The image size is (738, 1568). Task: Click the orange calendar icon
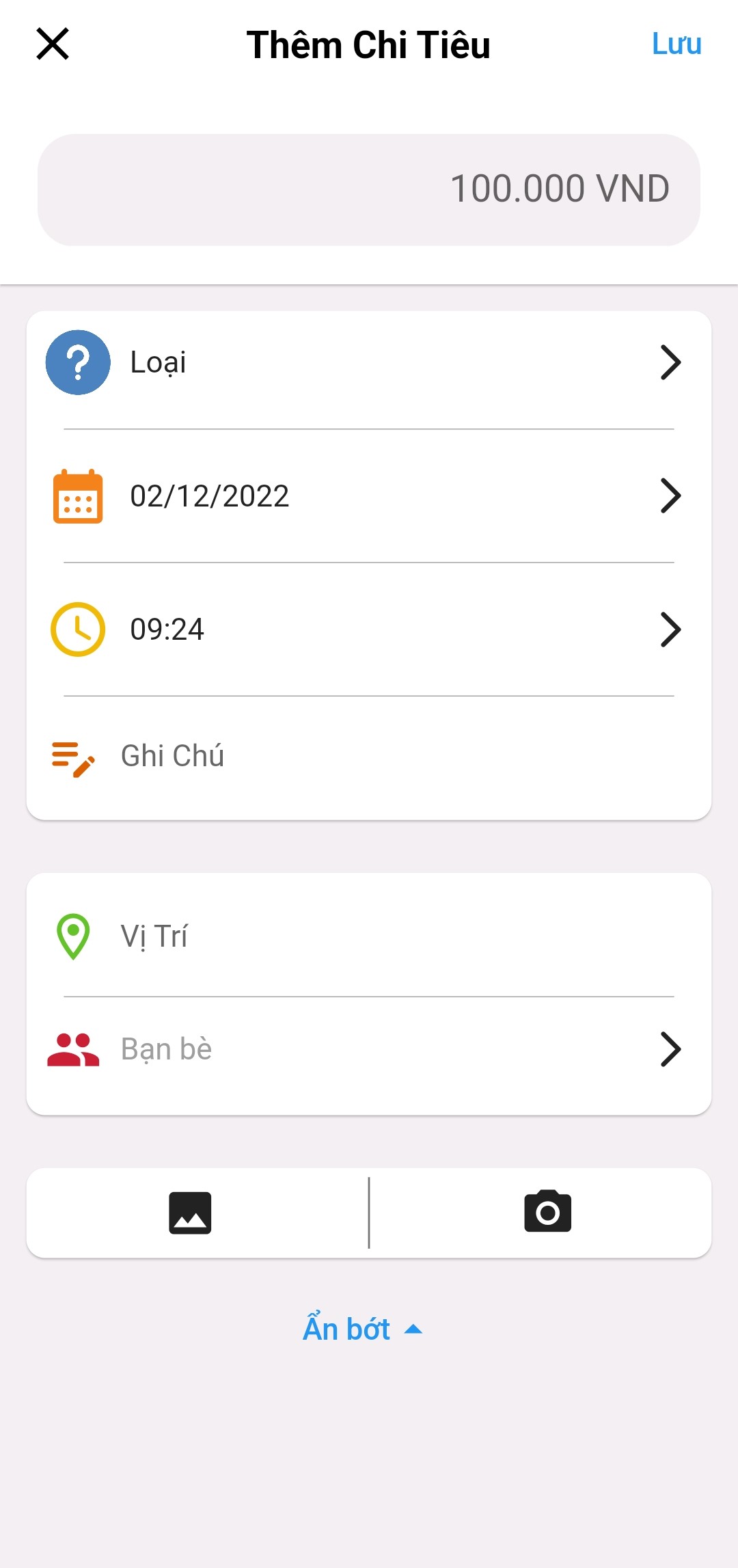pos(77,496)
